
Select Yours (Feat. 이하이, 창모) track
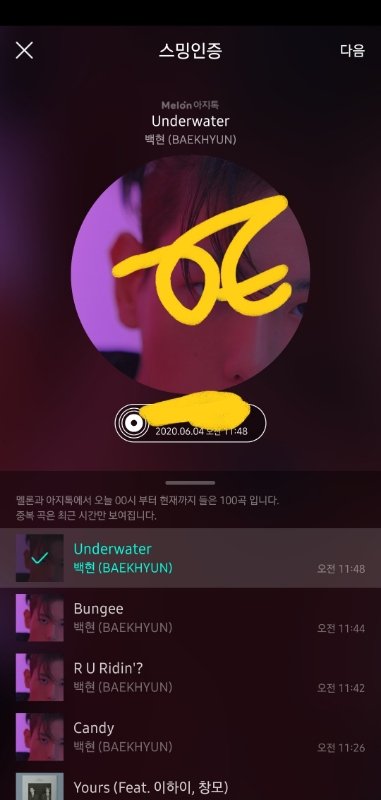coord(190,784)
